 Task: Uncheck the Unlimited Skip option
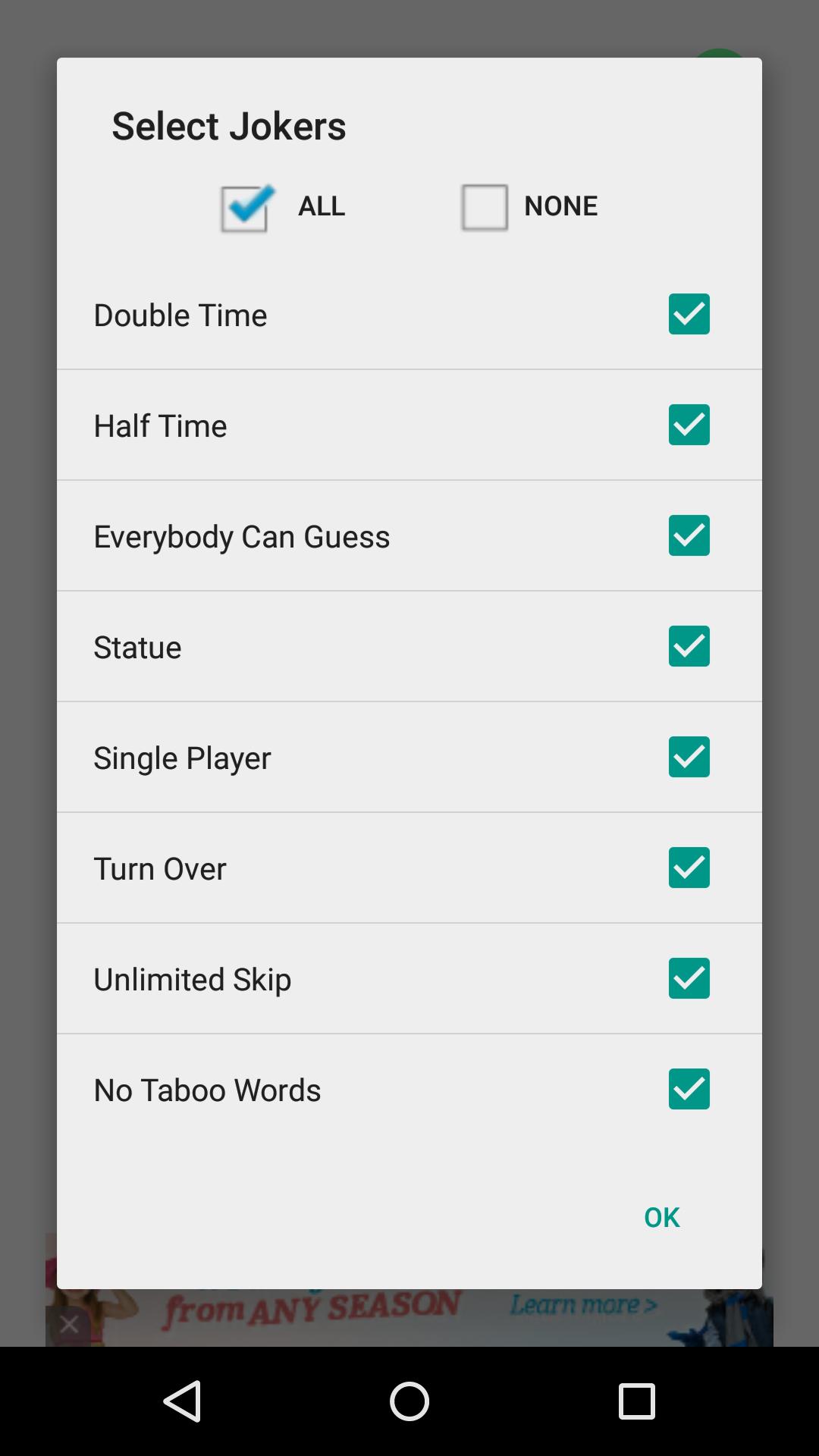tap(689, 978)
